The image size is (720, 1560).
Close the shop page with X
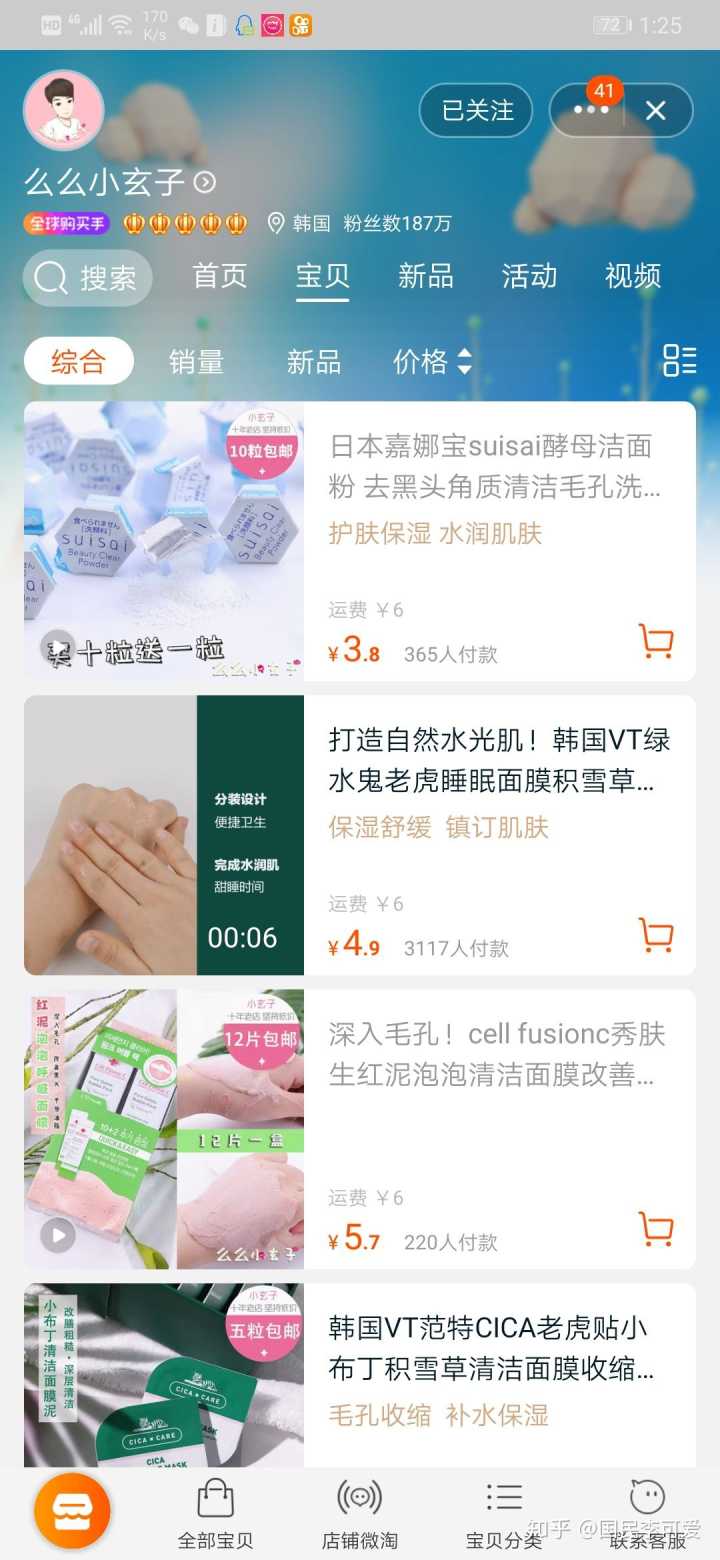tap(656, 110)
